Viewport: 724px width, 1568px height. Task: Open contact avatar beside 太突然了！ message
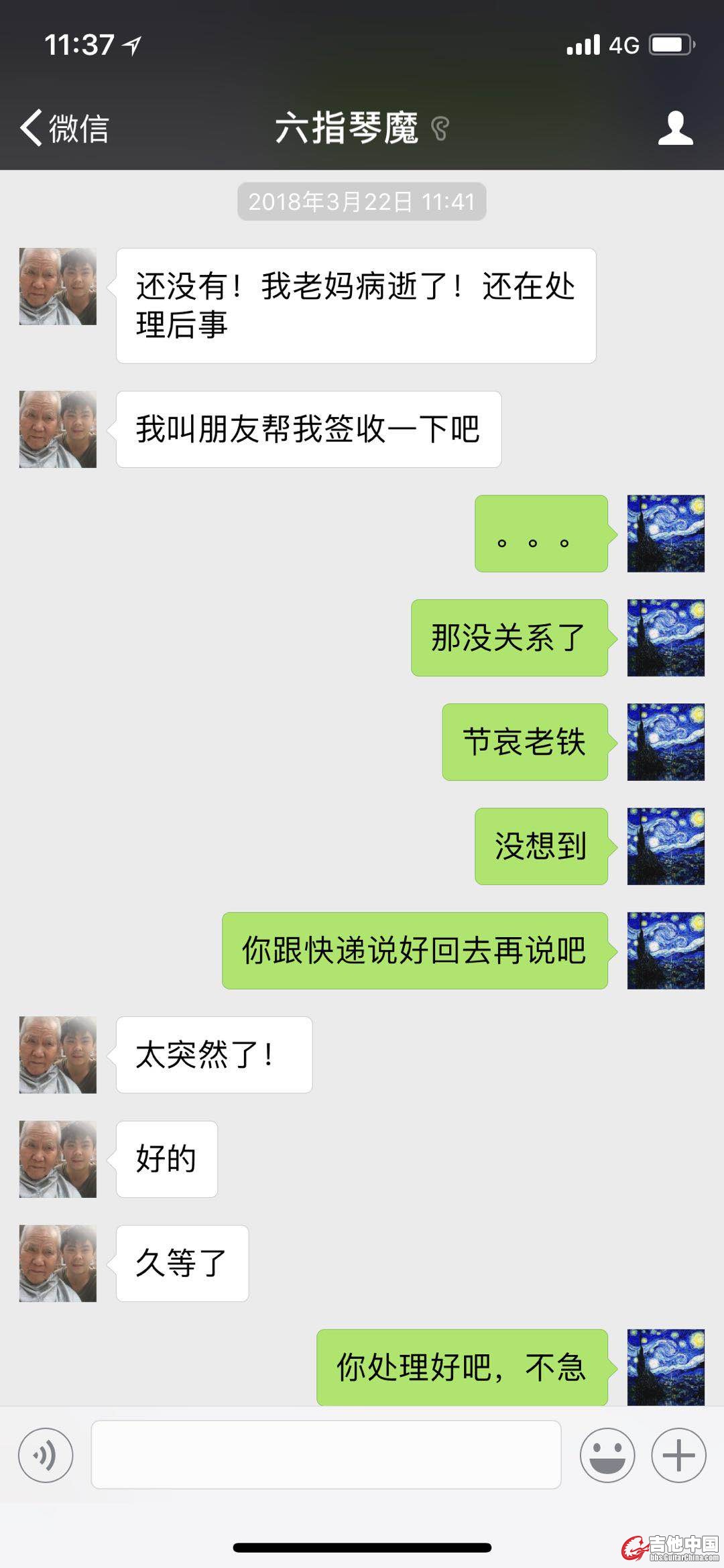(58, 1054)
